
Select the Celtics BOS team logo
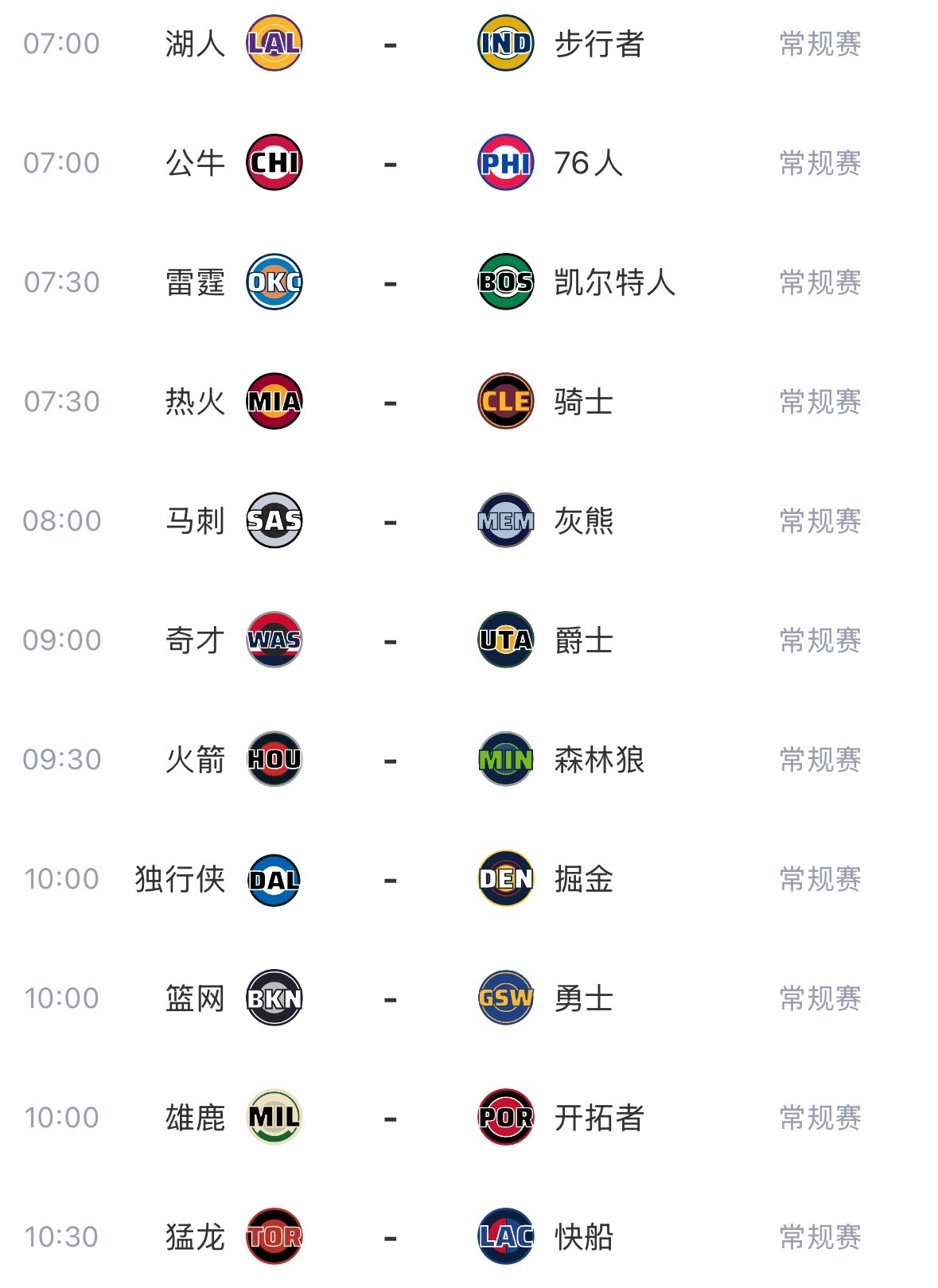click(504, 282)
